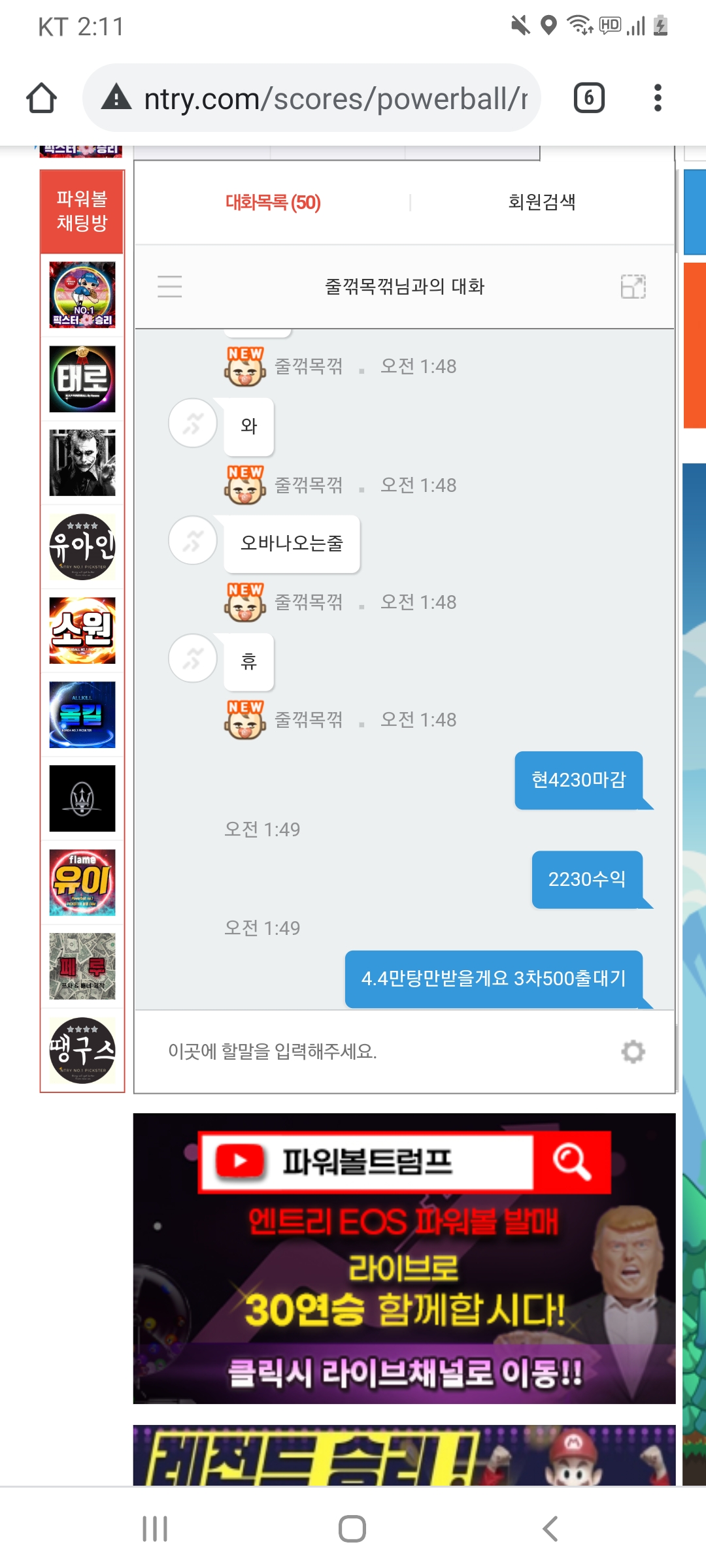Open the chat hamburger menu

coord(170,286)
